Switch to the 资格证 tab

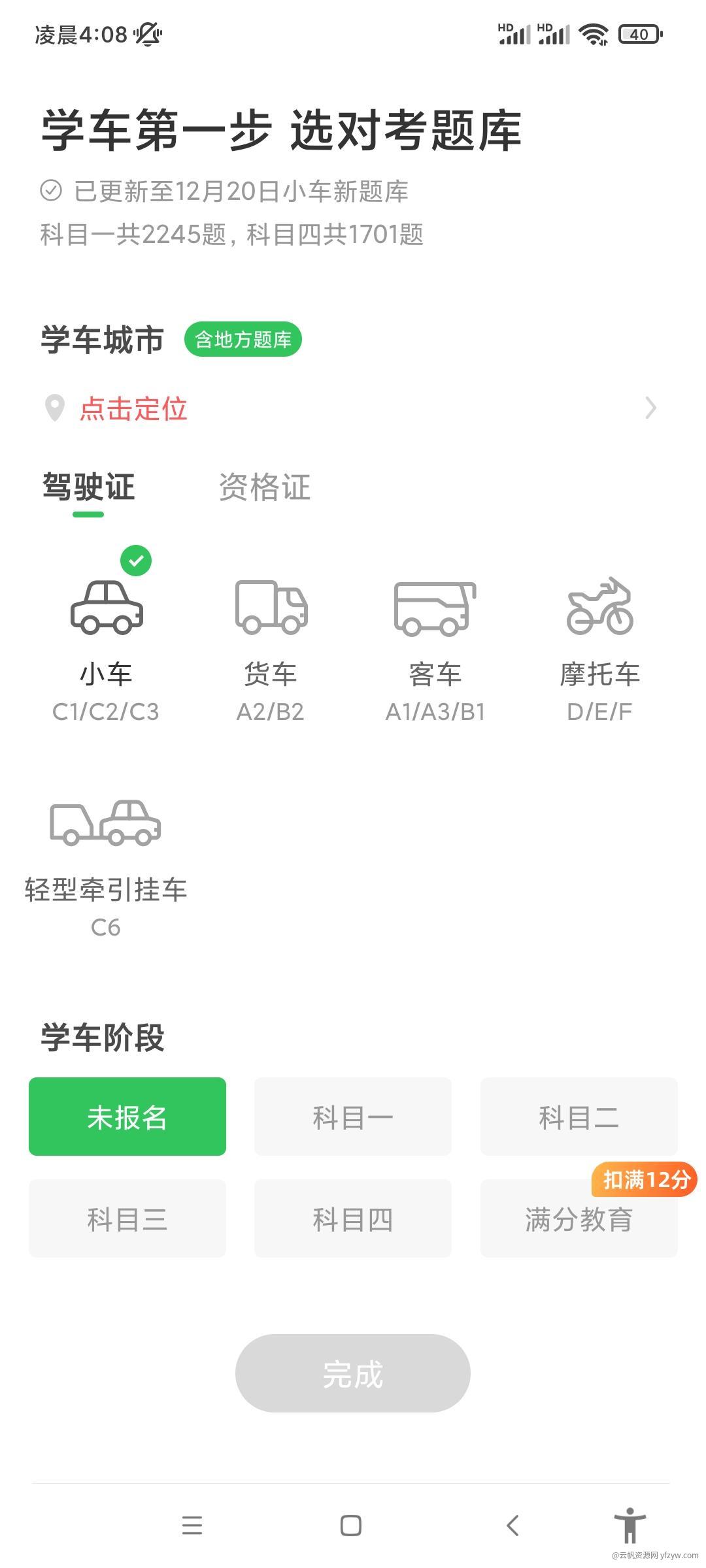click(x=264, y=487)
